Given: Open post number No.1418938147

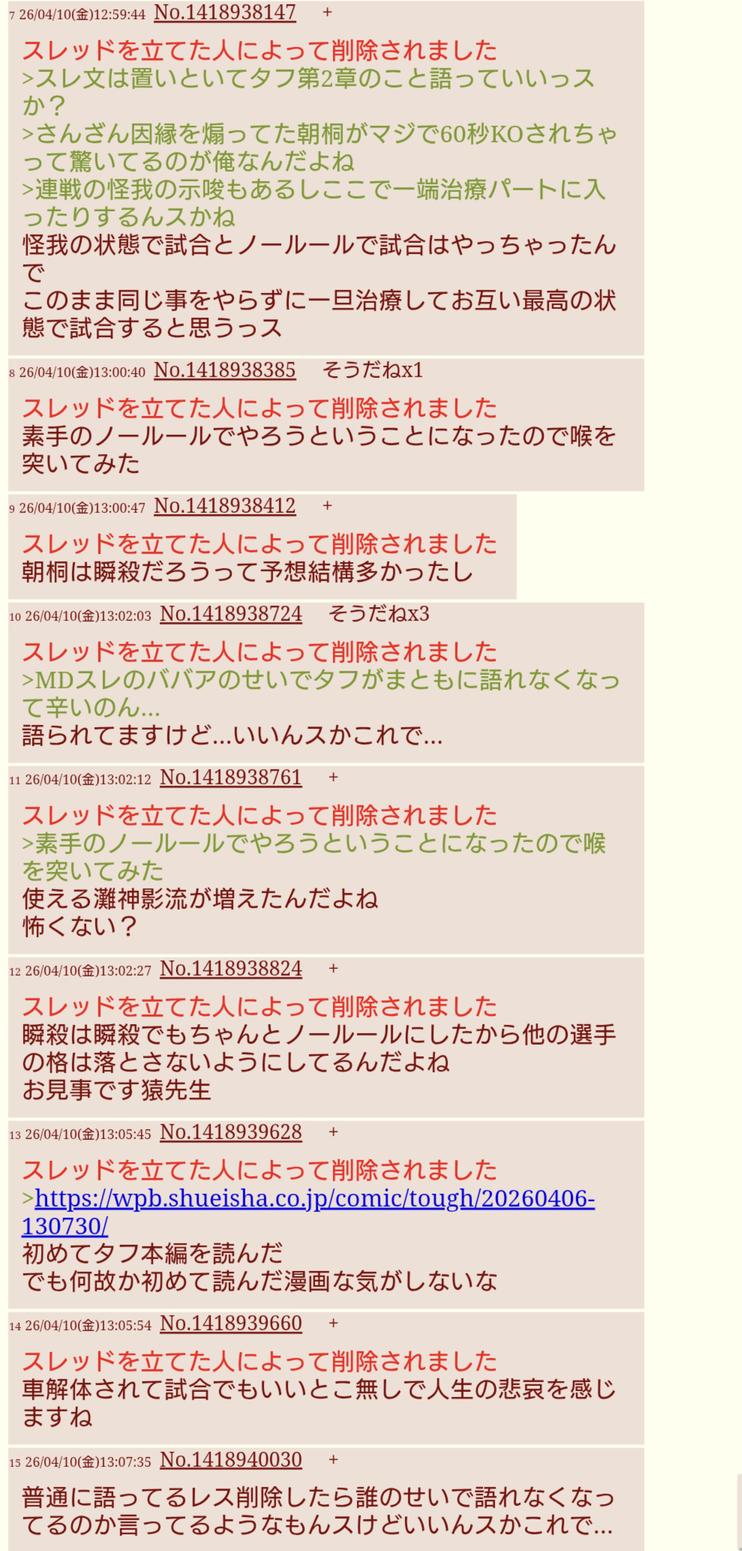Looking at the screenshot, I should tap(224, 13).
